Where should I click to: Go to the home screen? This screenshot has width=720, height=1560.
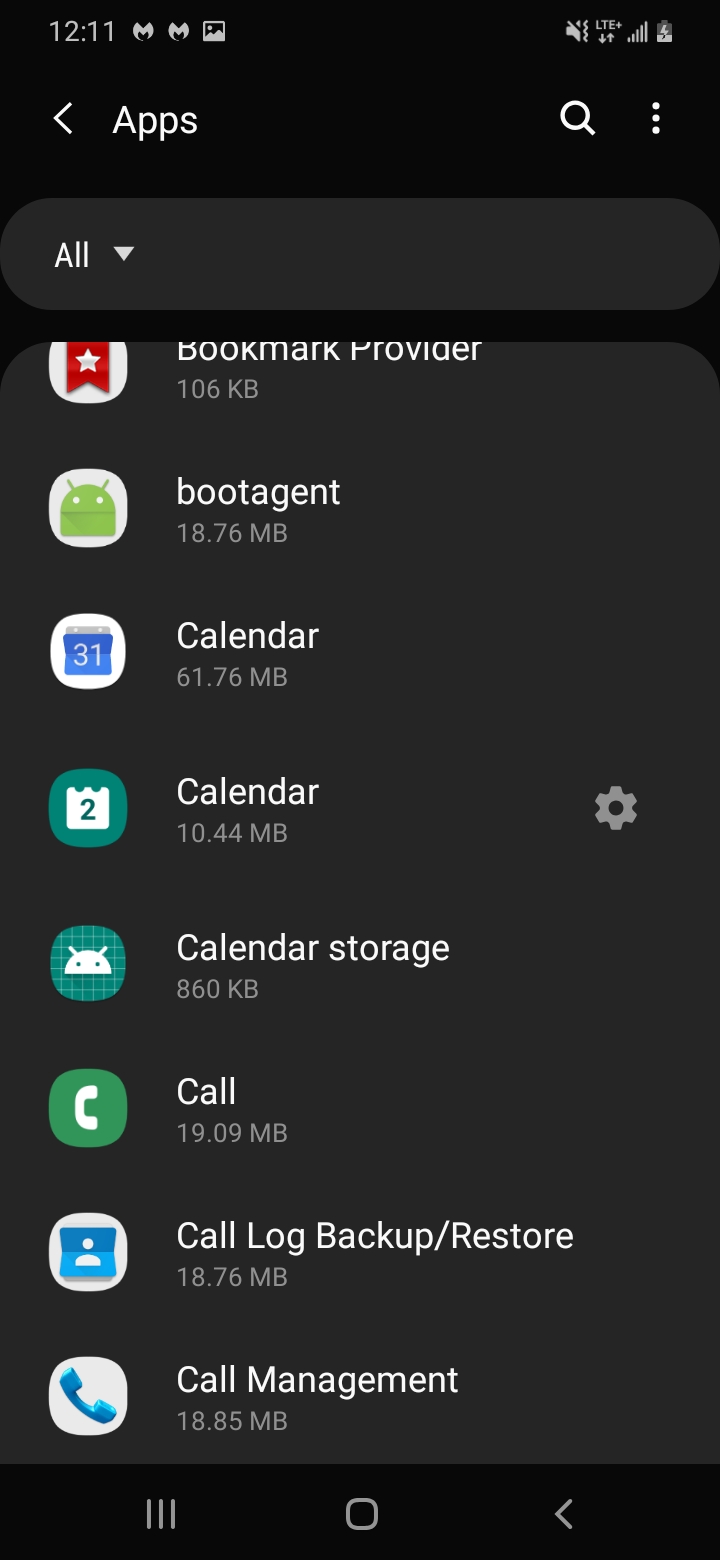pos(361,1514)
